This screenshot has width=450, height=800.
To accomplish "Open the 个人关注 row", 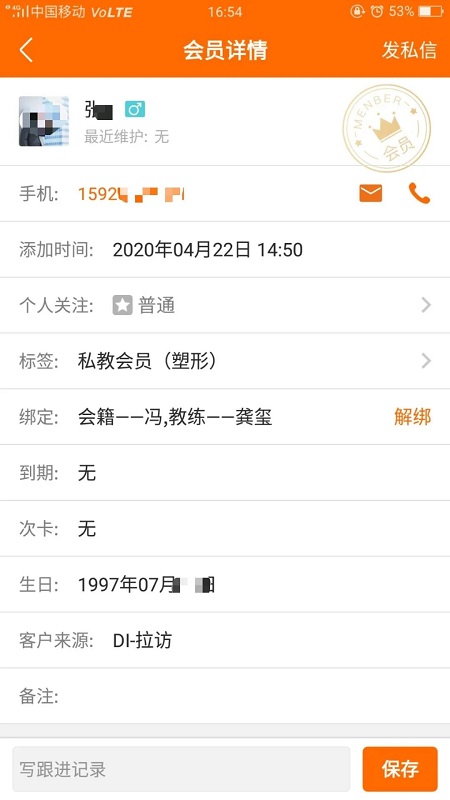I will click(225, 305).
